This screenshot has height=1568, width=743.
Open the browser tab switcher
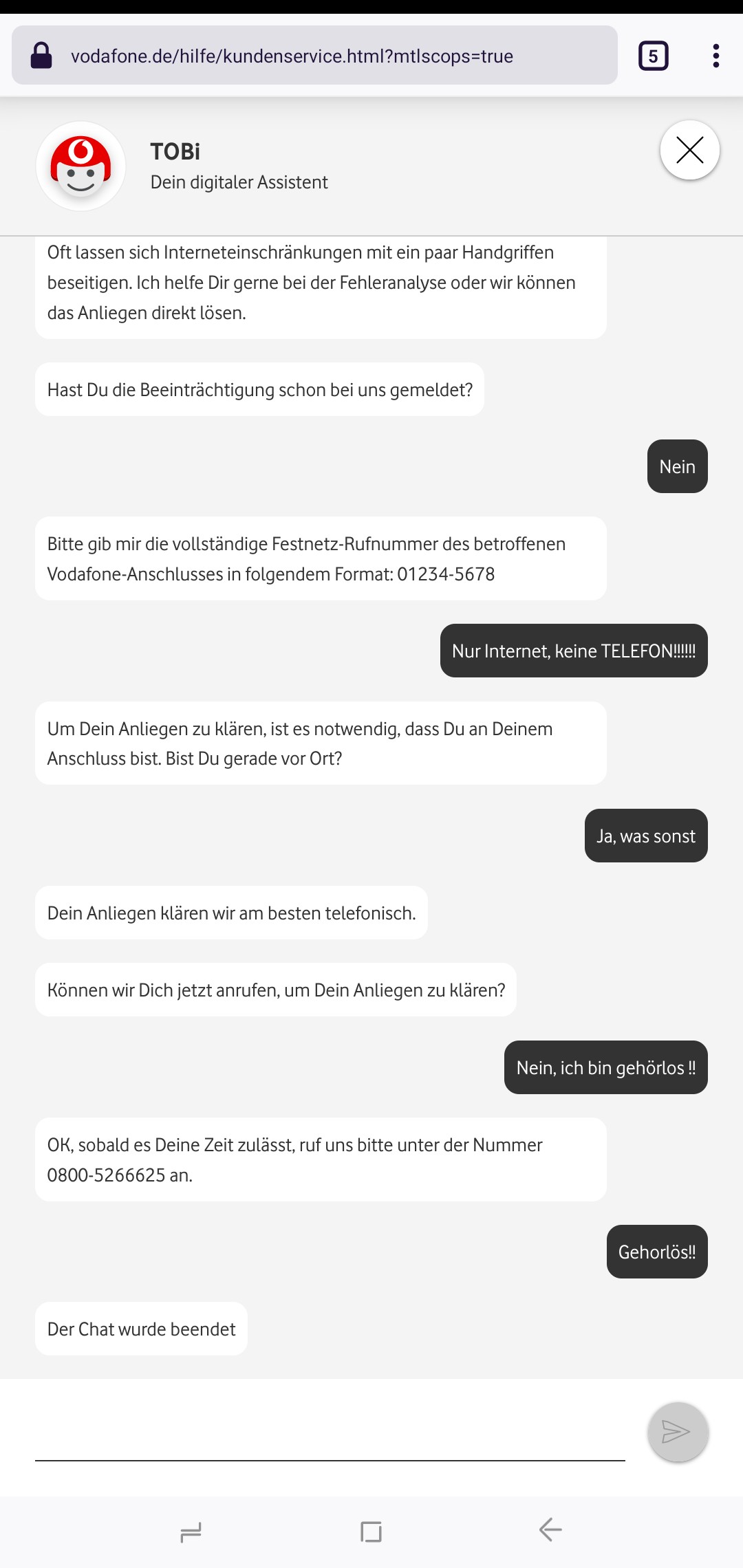653,56
